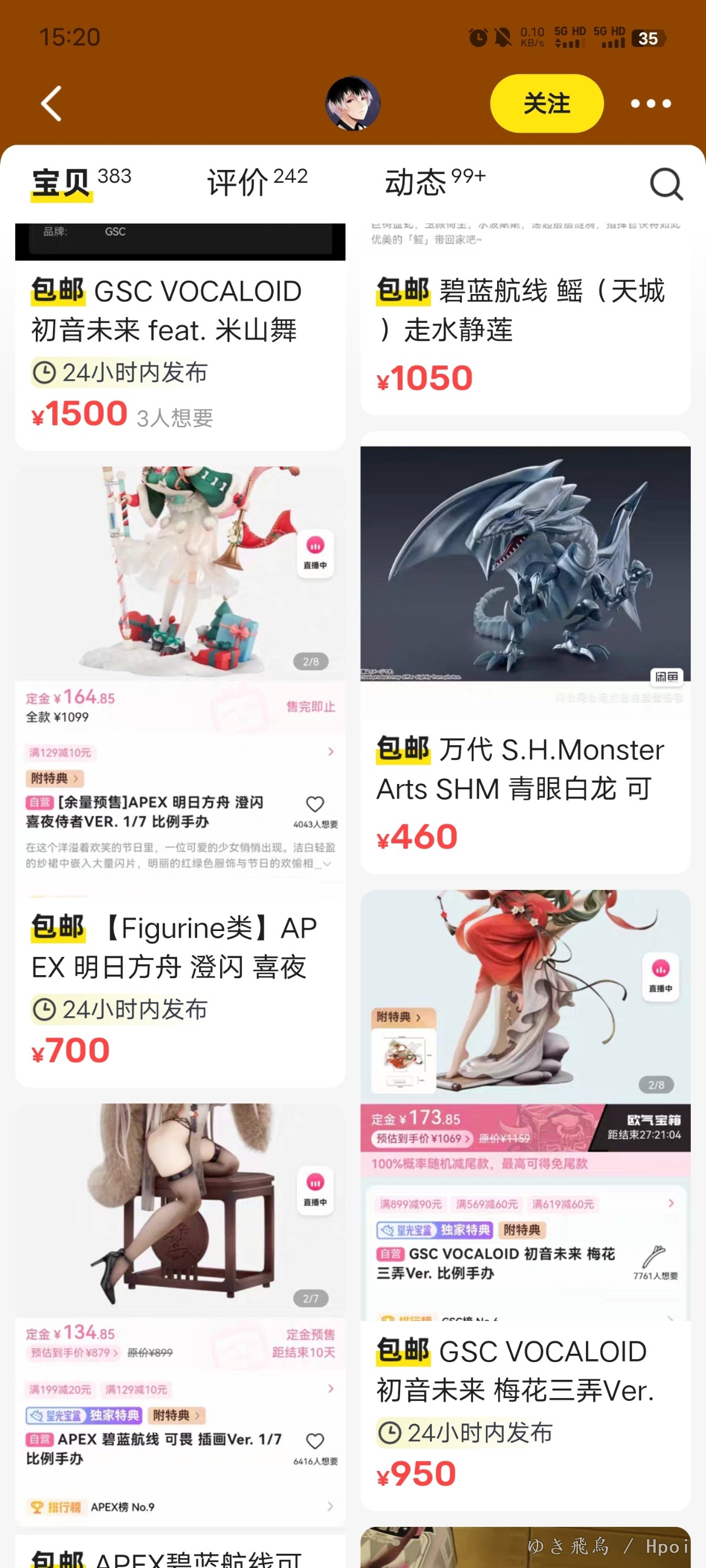Open the APEX 碧蓝航线 可畏 插画Ver. listing

179,1309
